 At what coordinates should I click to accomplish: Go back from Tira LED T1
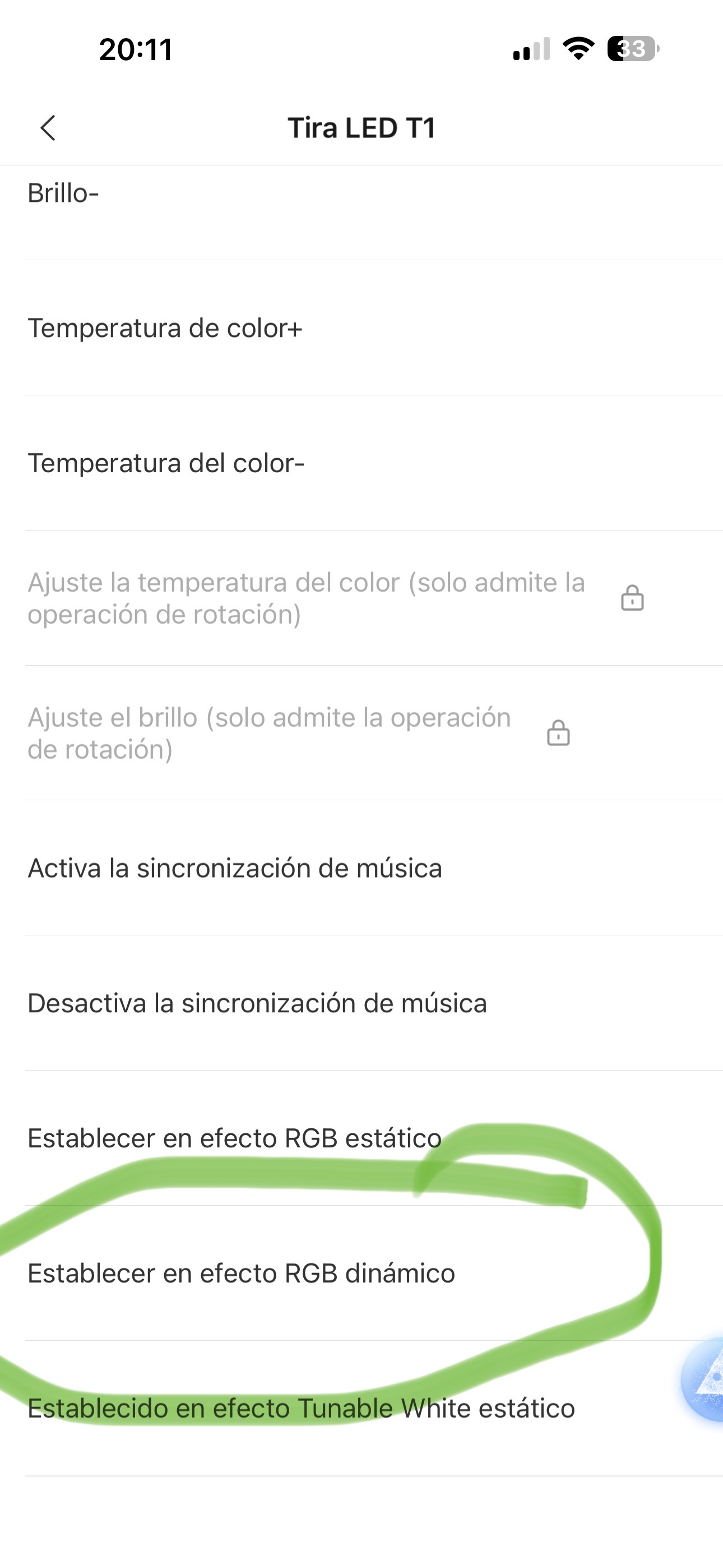coord(48,128)
